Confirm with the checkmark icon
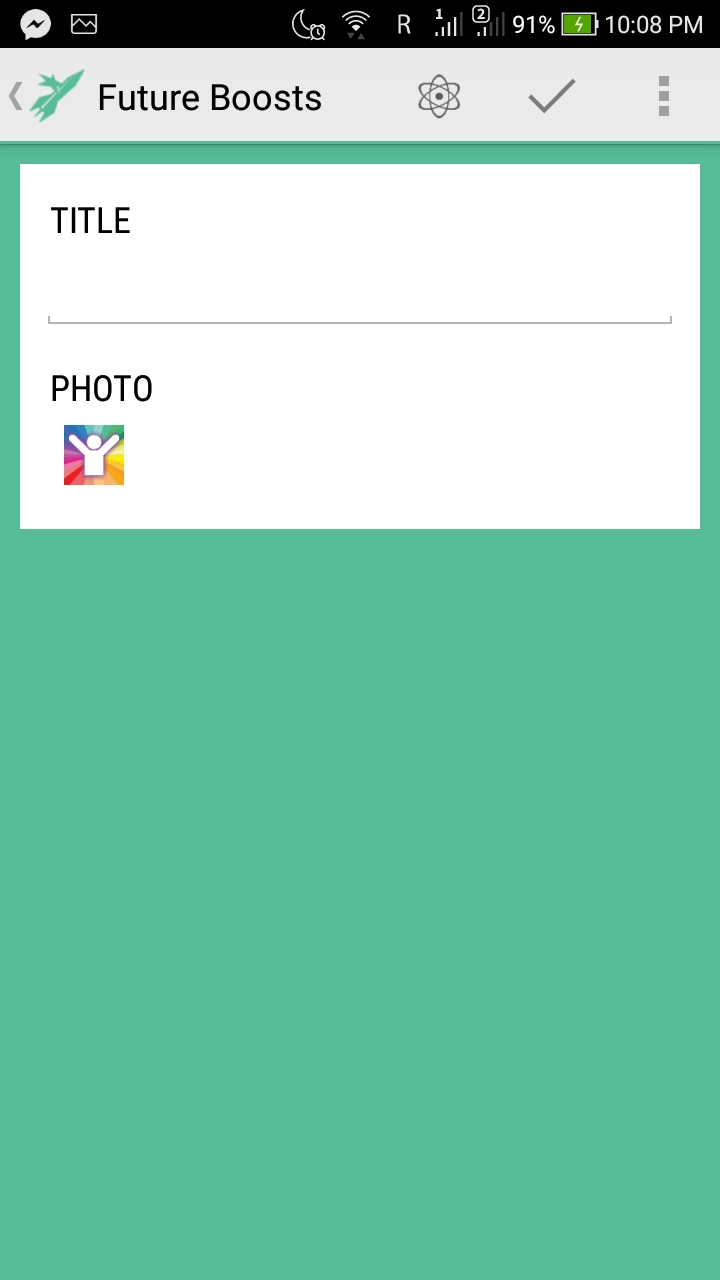This screenshot has height=1280, width=720. [x=551, y=97]
